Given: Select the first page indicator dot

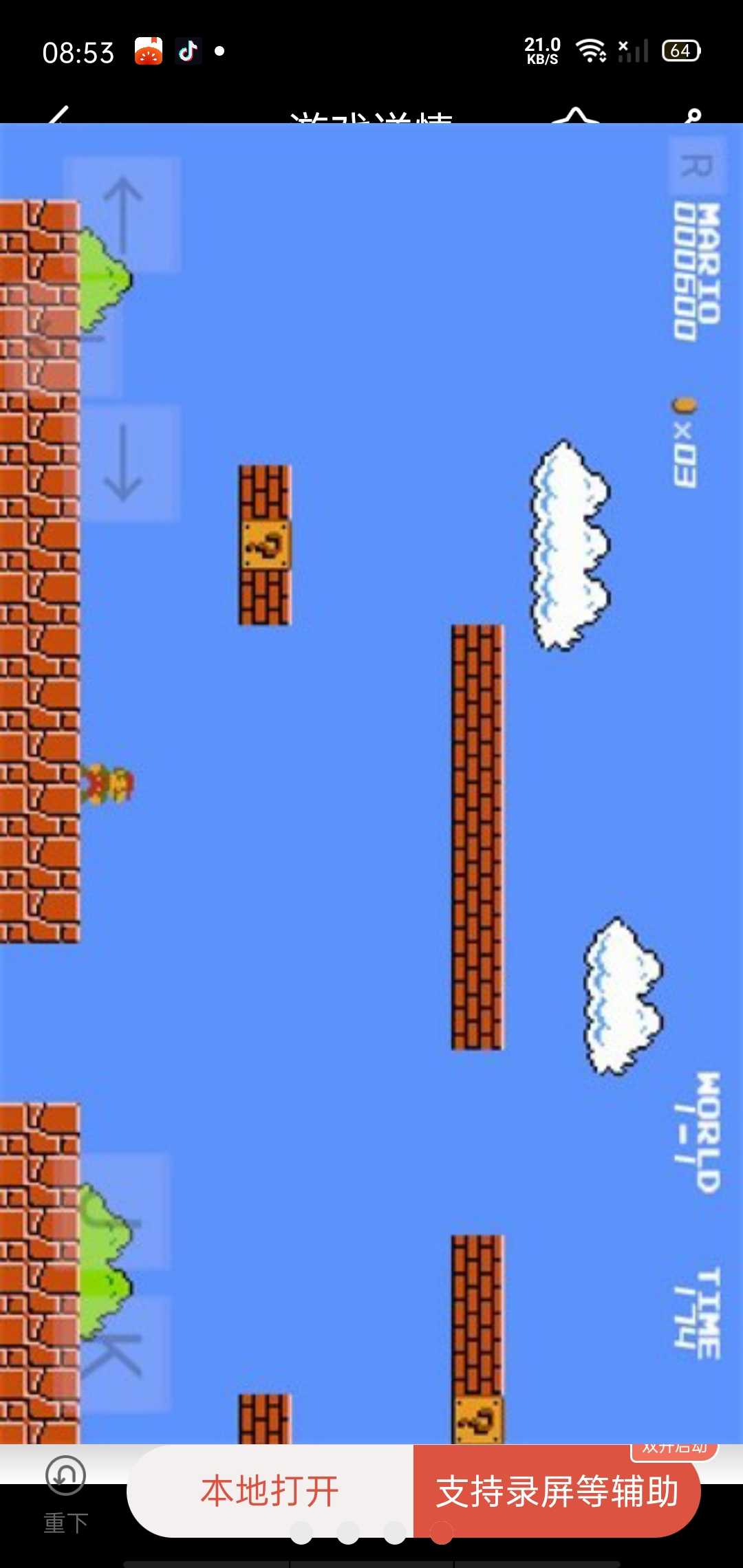Looking at the screenshot, I should point(301,1533).
